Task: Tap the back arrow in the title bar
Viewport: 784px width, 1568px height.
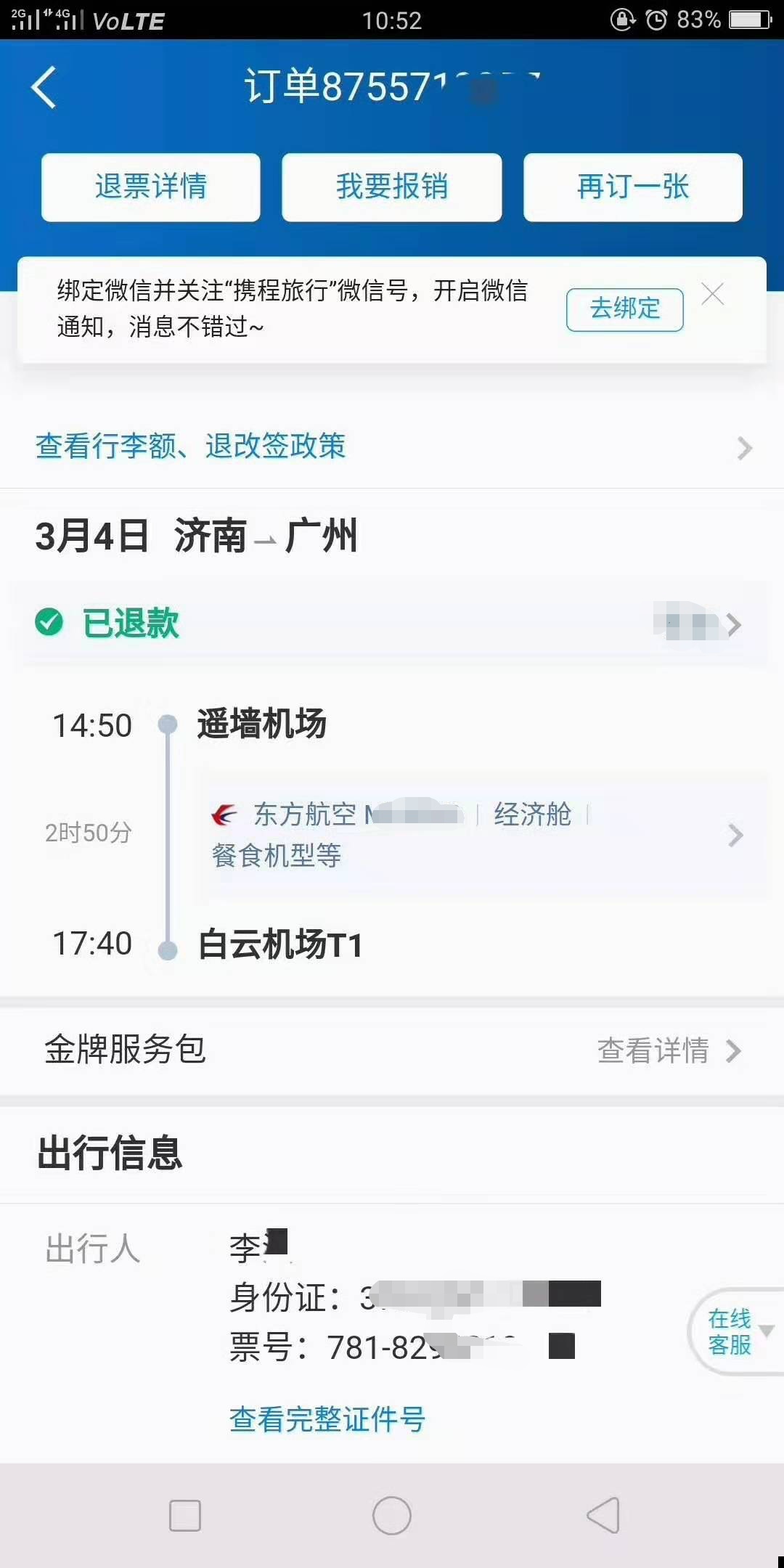Action: (44, 86)
